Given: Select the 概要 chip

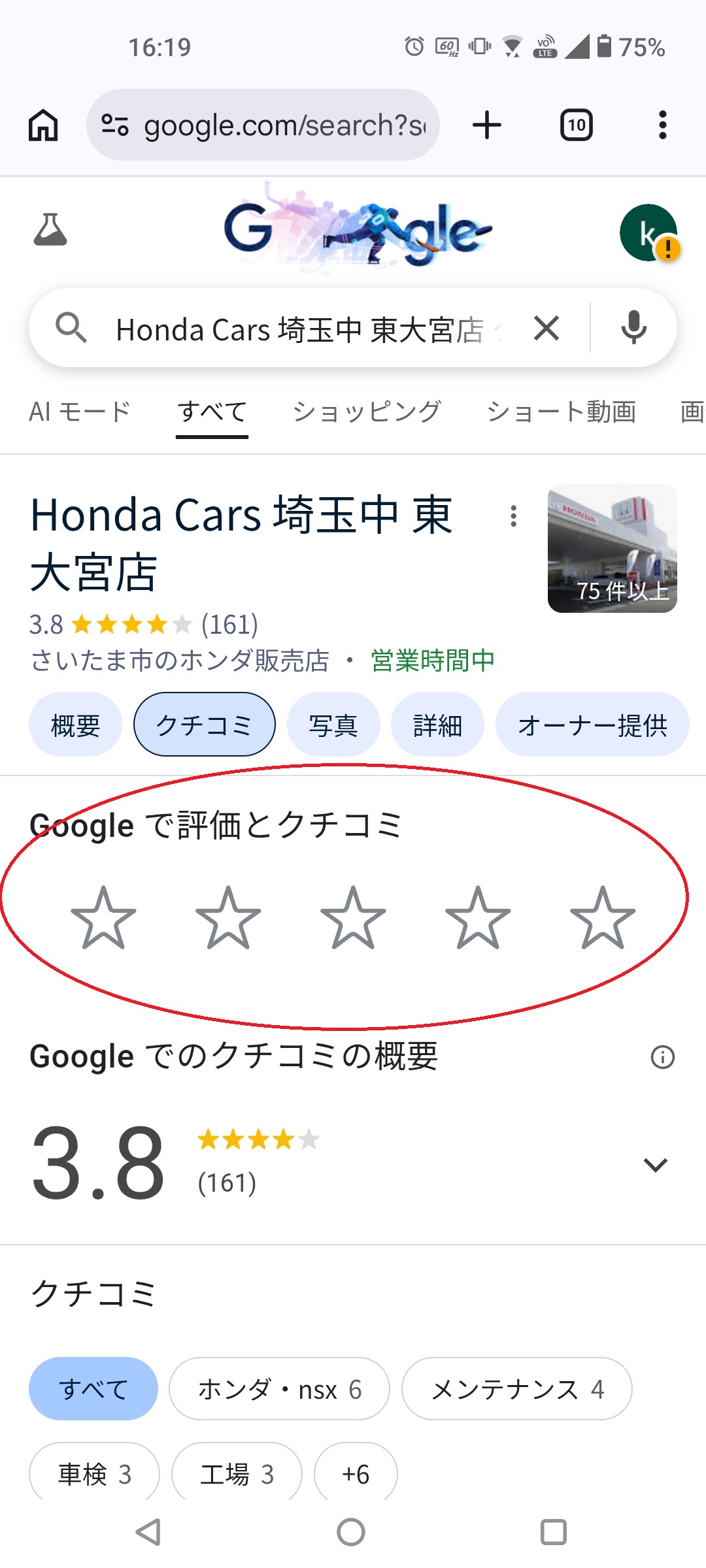Looking at the screenshot, I should click(x=75, y=725).
